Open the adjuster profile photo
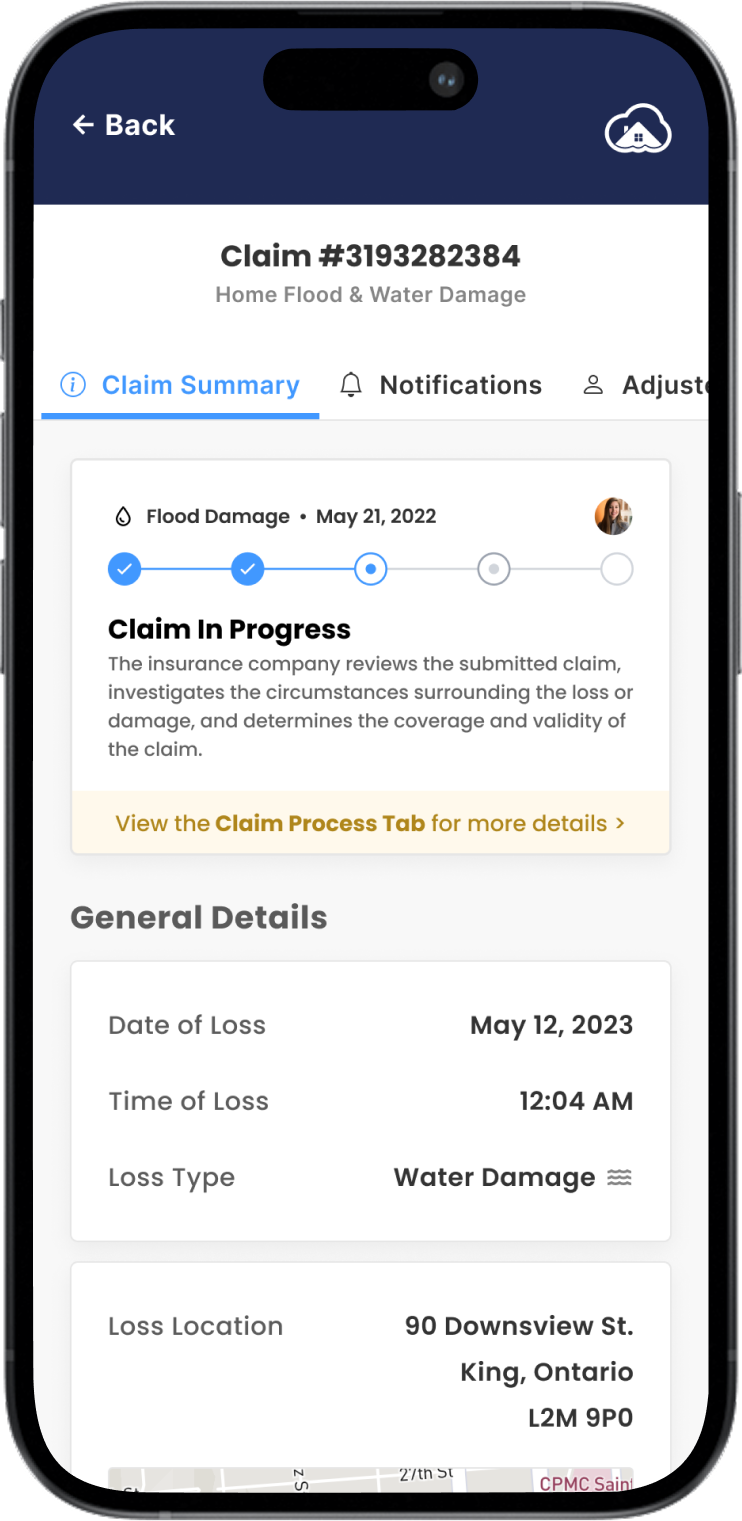 (x=613, y=517)
